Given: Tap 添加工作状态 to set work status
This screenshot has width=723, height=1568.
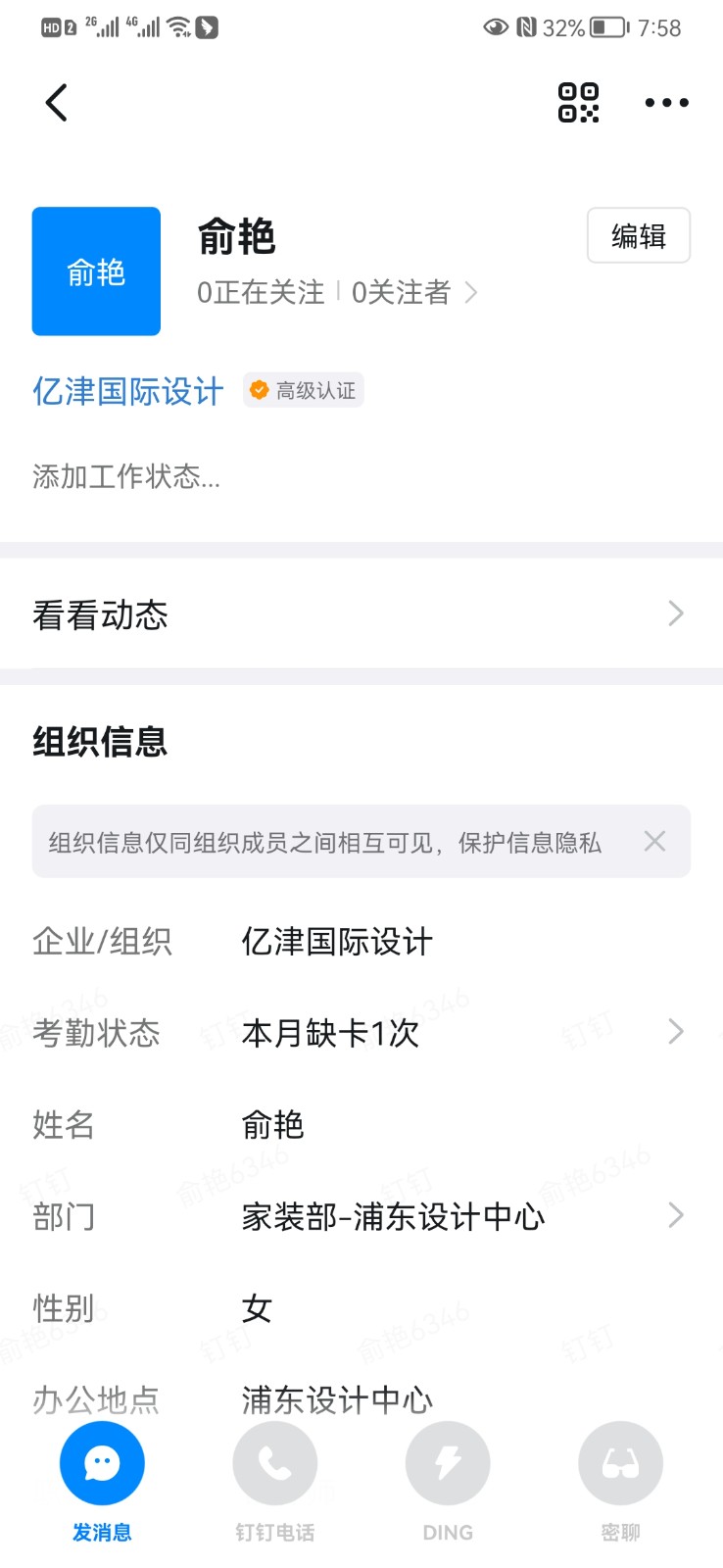Looking at the screenshot, I should coord(126,477).
